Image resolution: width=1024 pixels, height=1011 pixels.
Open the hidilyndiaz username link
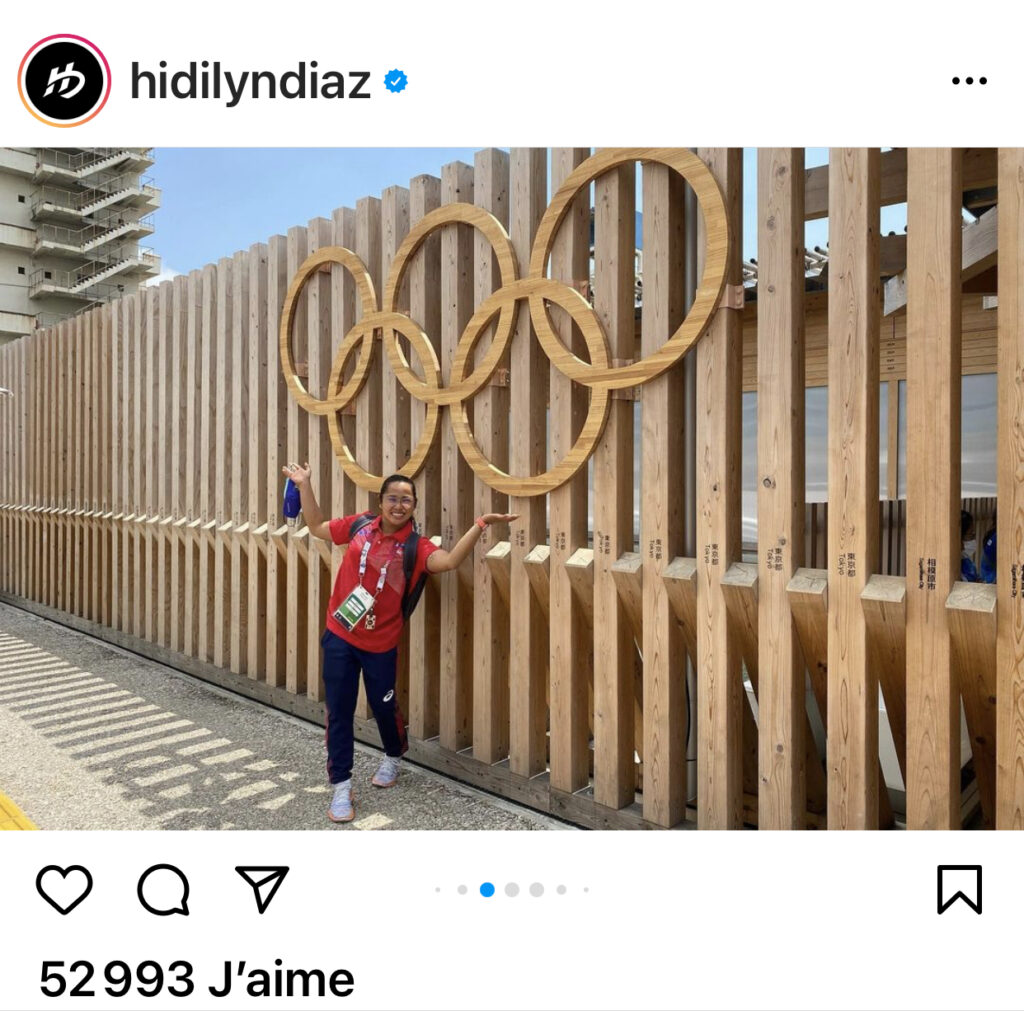[250, 81]
